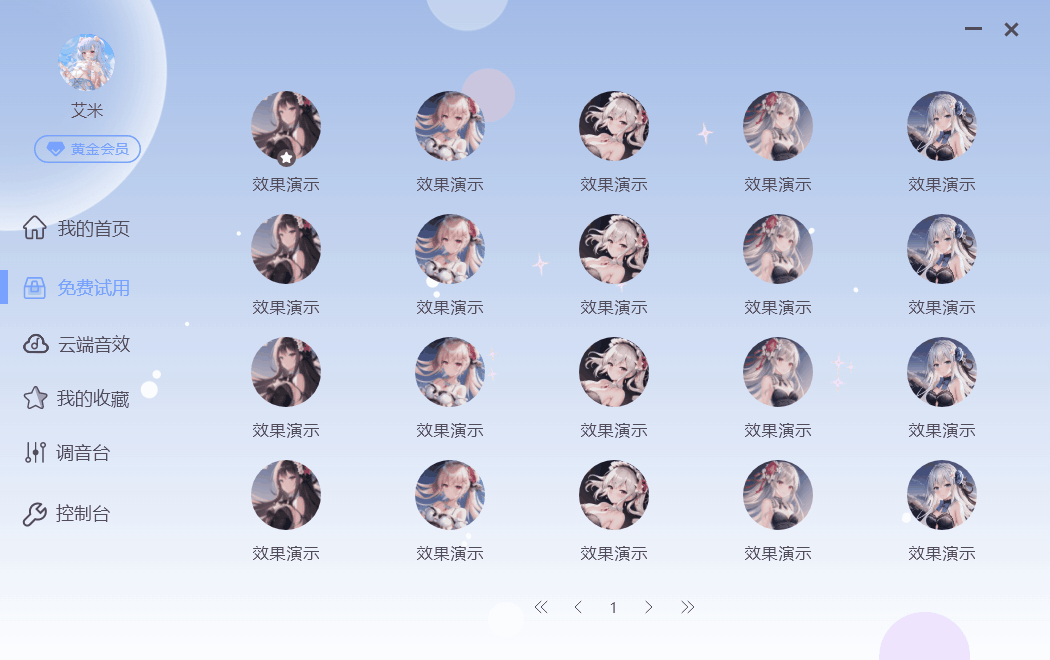Image resolution: width=1050 pixels, height=660 pixels.
Task: Open 我的首页 in the sidebar
Action: [x=77, y=228]
